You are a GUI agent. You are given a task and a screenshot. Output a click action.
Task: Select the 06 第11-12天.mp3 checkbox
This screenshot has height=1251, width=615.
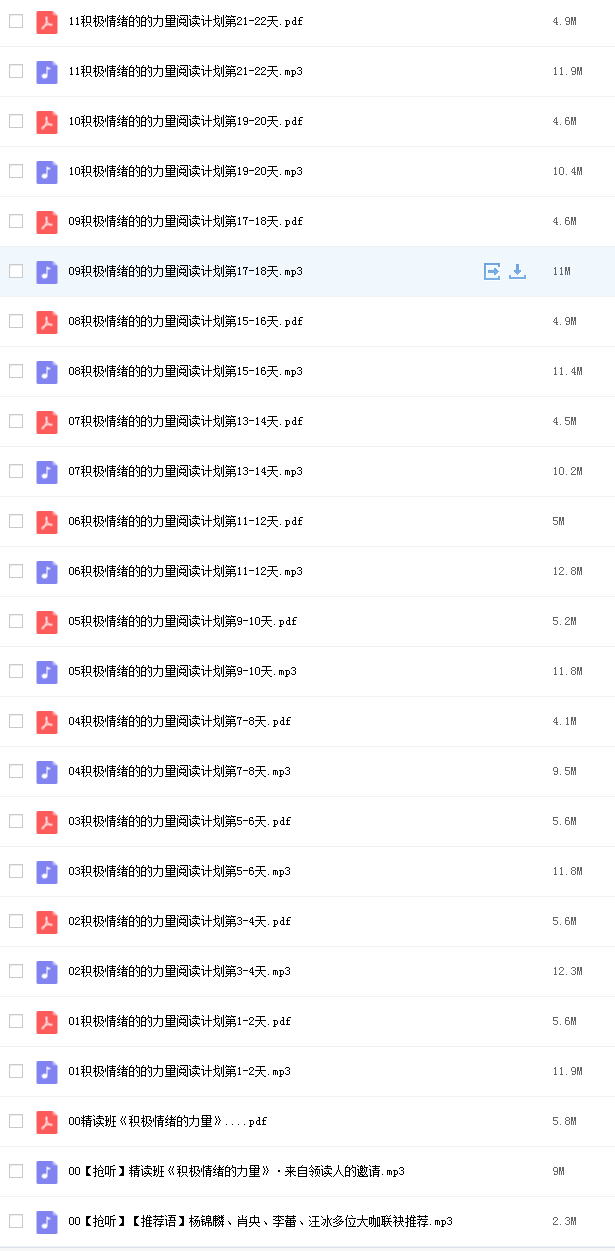16,571
